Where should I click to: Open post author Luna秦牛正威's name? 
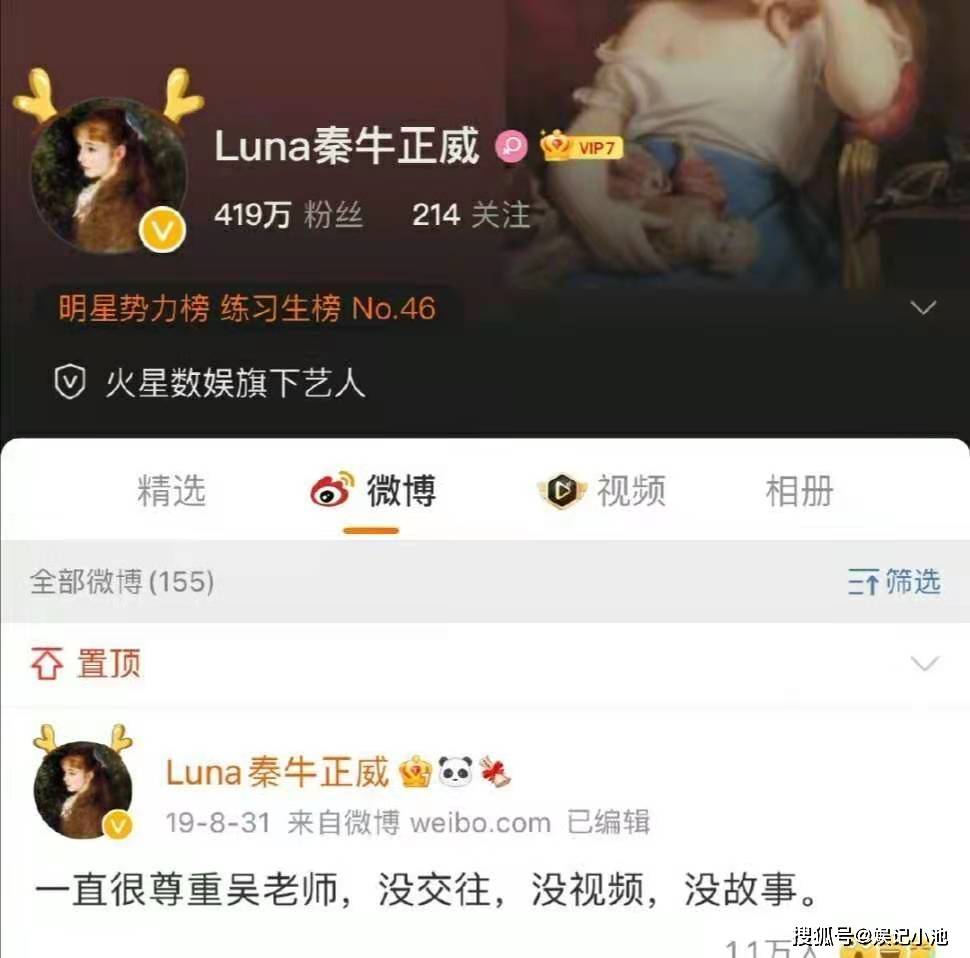click(276, 772)
